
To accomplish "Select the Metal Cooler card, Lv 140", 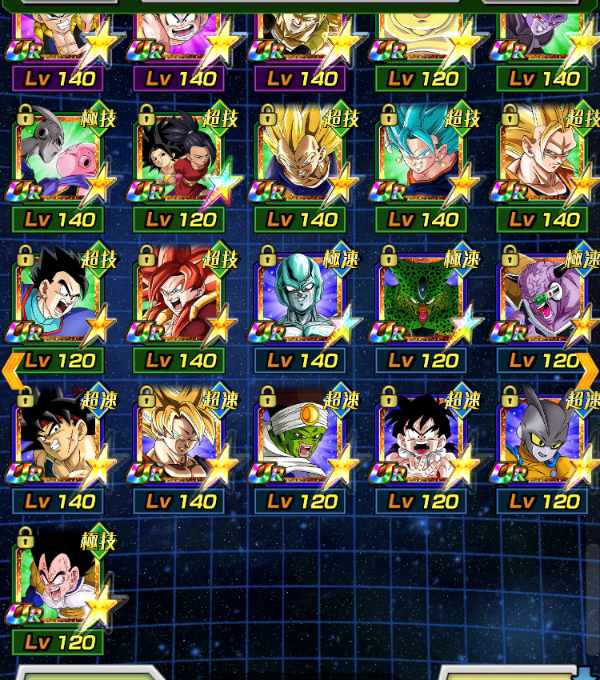I will pyautogui.click(x=301, y=301).
